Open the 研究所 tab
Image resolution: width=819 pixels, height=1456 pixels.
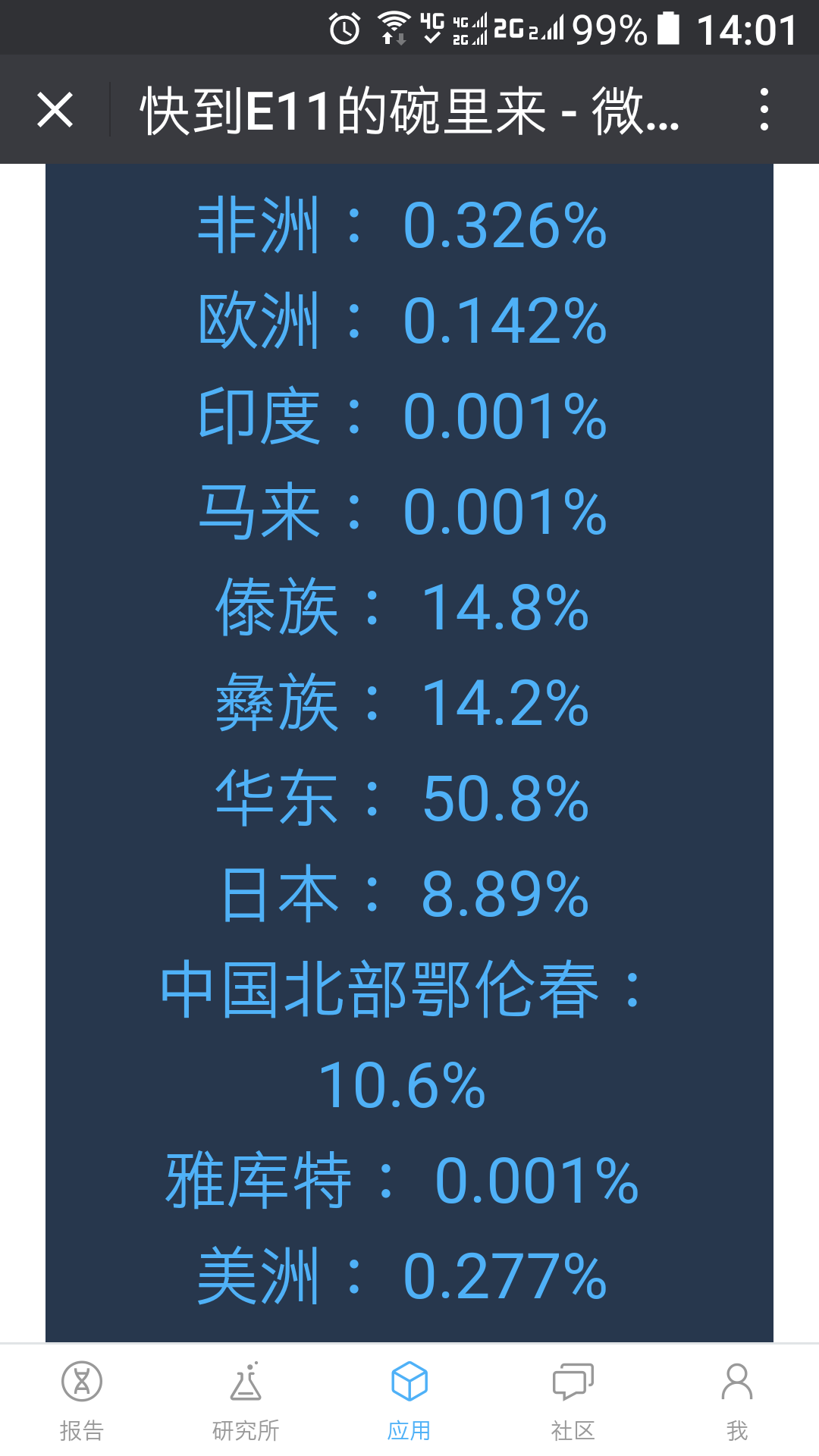pyautogui.click(x=246, y=1401)
